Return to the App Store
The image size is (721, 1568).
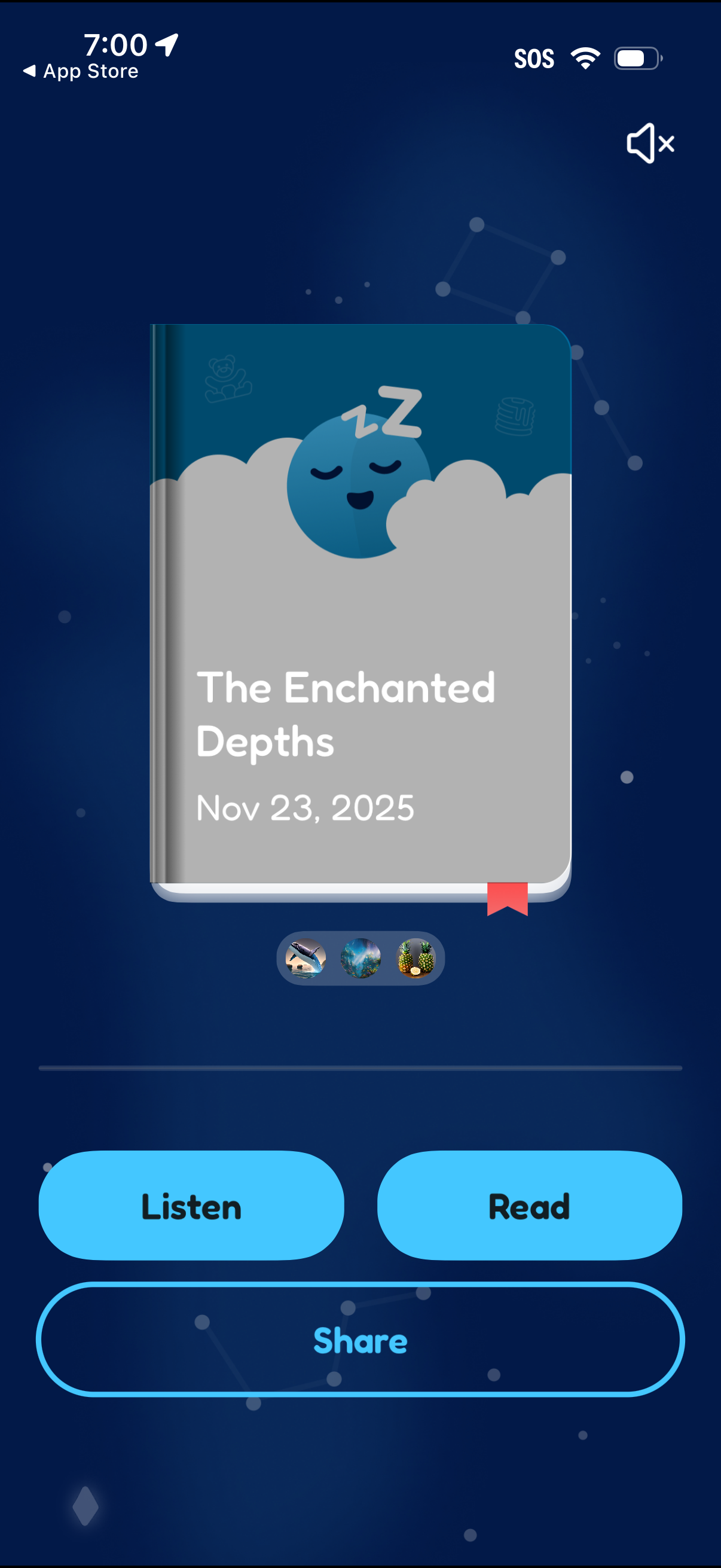[x=81, y=71]
